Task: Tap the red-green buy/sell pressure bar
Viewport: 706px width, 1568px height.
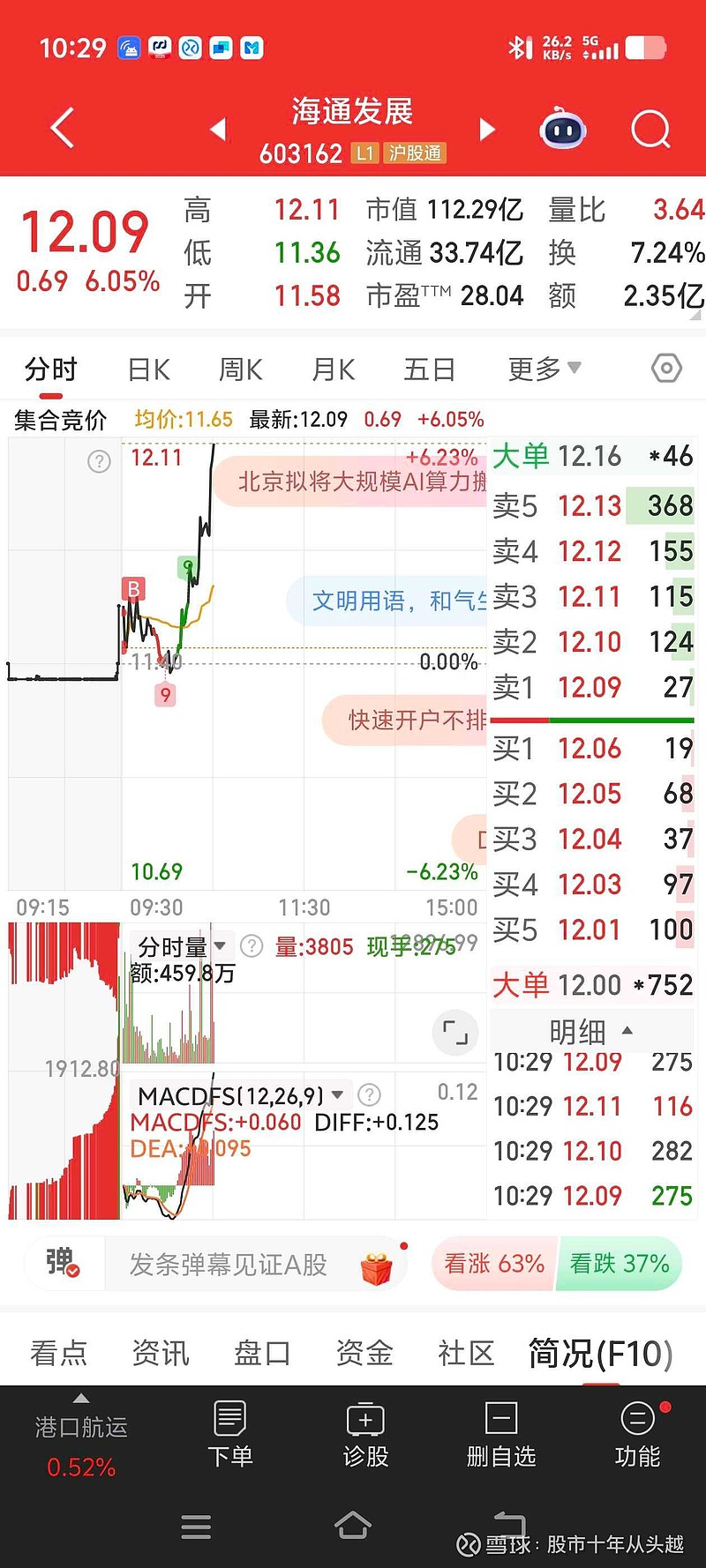Action: tap(591, 720)
